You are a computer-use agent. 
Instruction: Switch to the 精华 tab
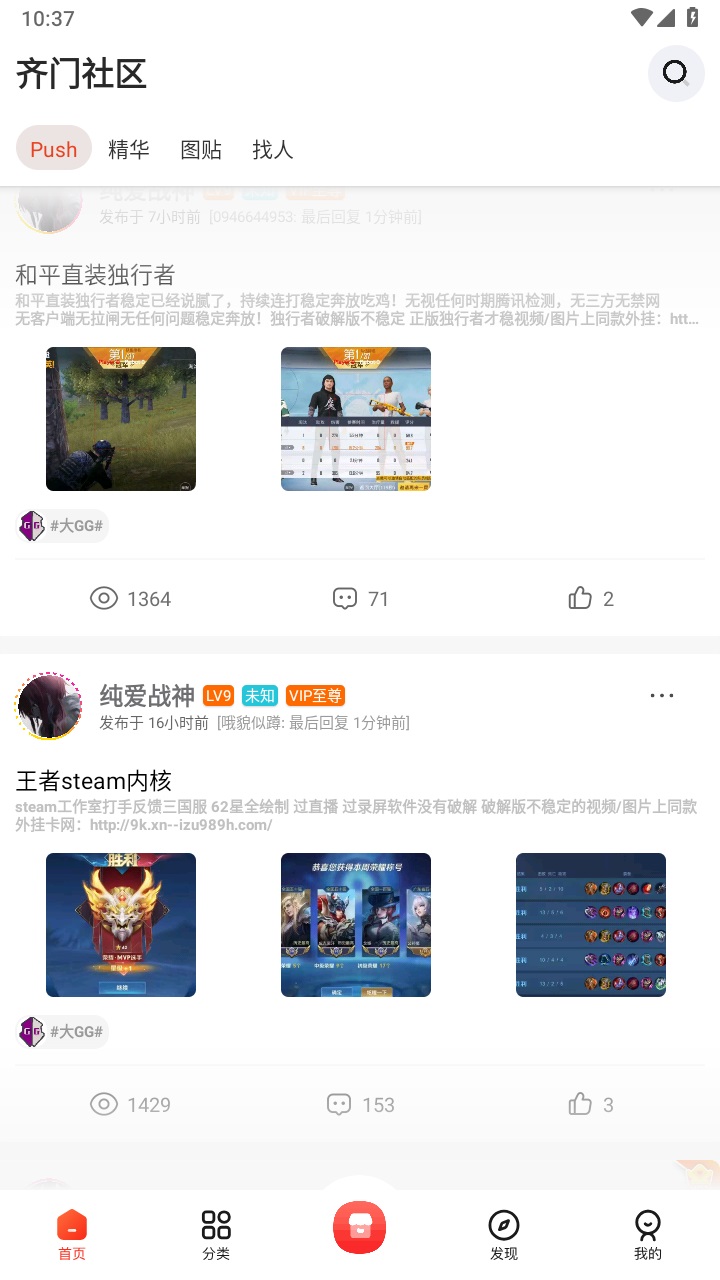pos(128,149)
